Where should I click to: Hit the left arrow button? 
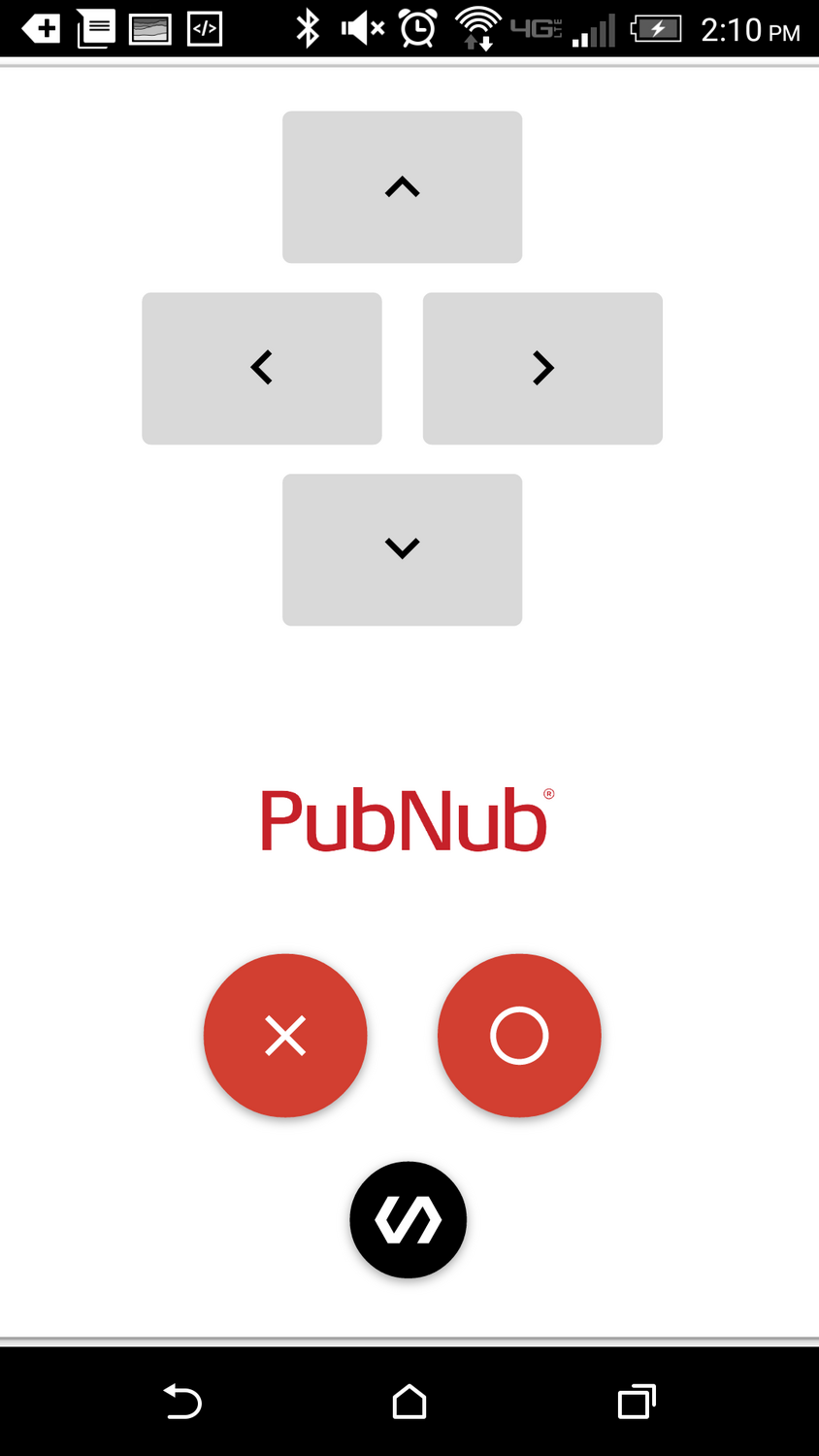pos(262,369)
